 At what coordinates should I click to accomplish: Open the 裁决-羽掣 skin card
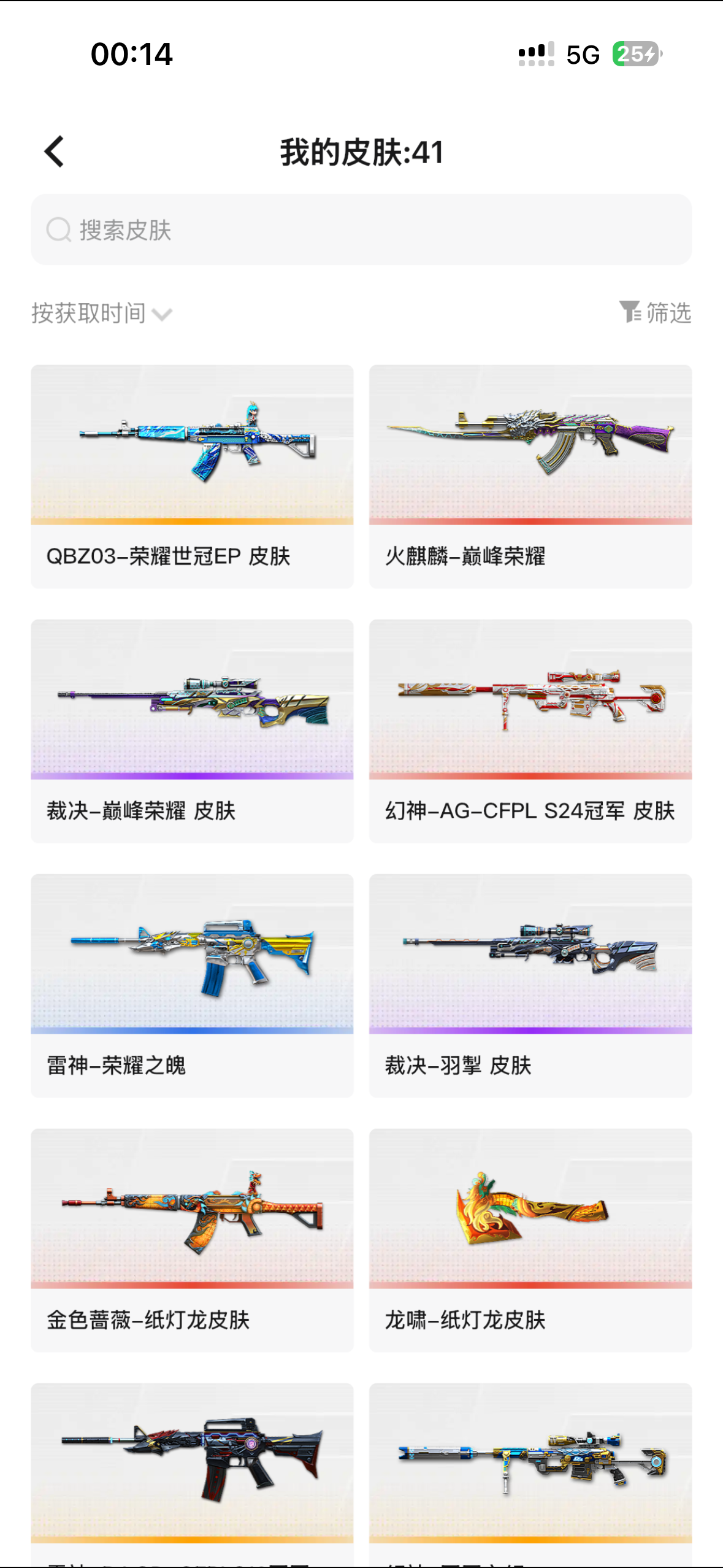coord(530,985)
